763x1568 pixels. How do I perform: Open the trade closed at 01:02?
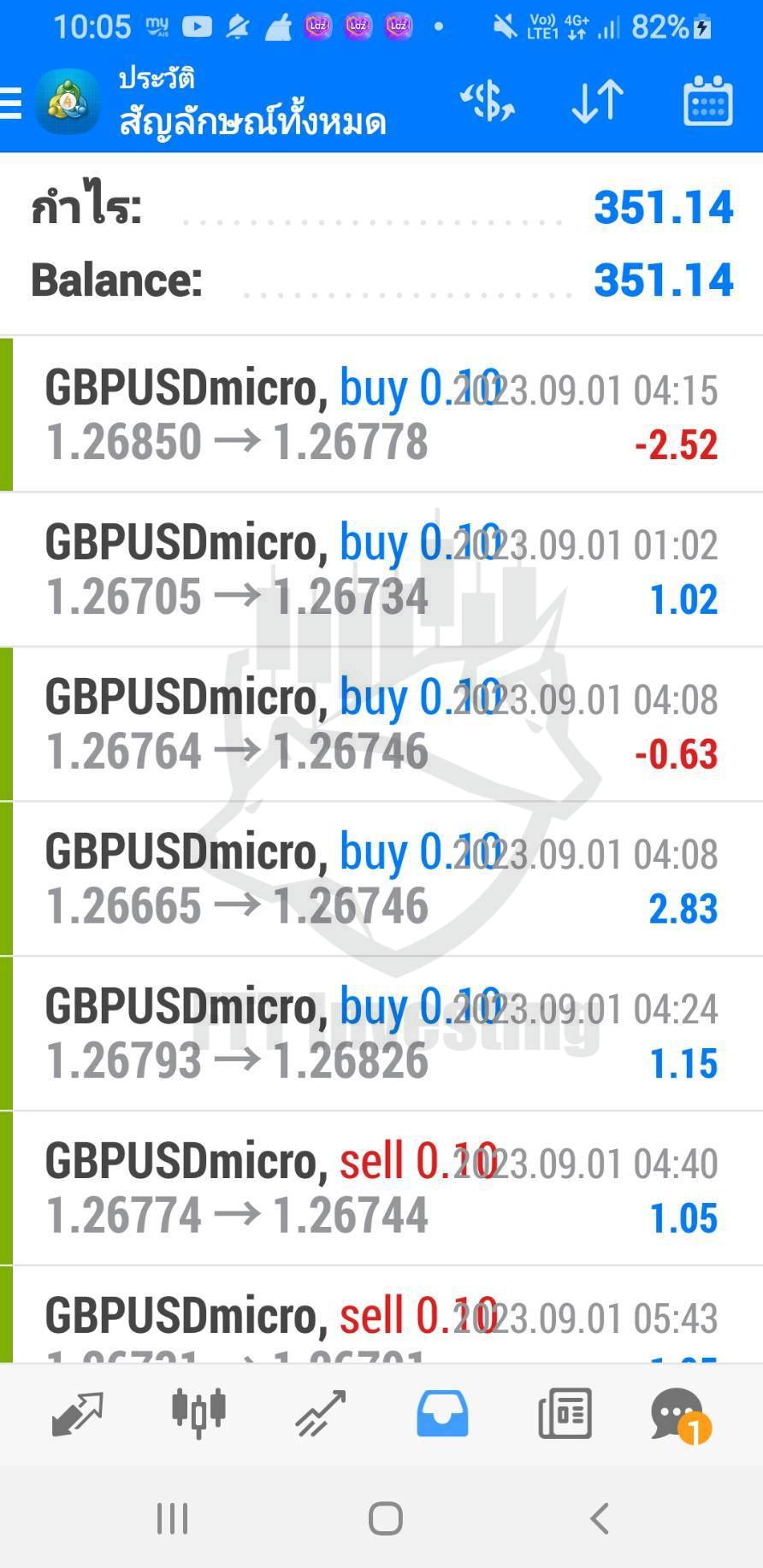coord(381,569)
